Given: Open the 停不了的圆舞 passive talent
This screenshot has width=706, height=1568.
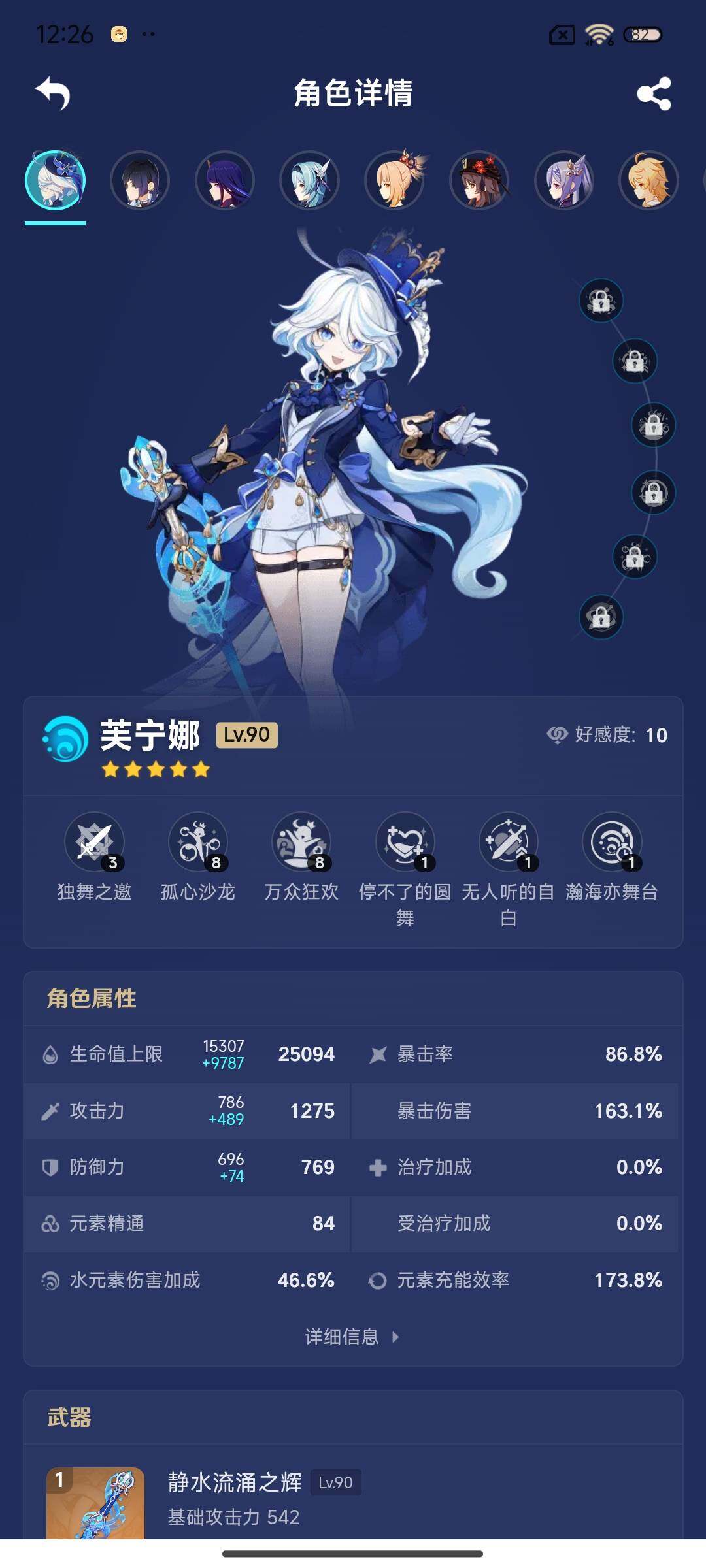Looking at the screenshot, I should pyautogui.click(x=405, y=842).
